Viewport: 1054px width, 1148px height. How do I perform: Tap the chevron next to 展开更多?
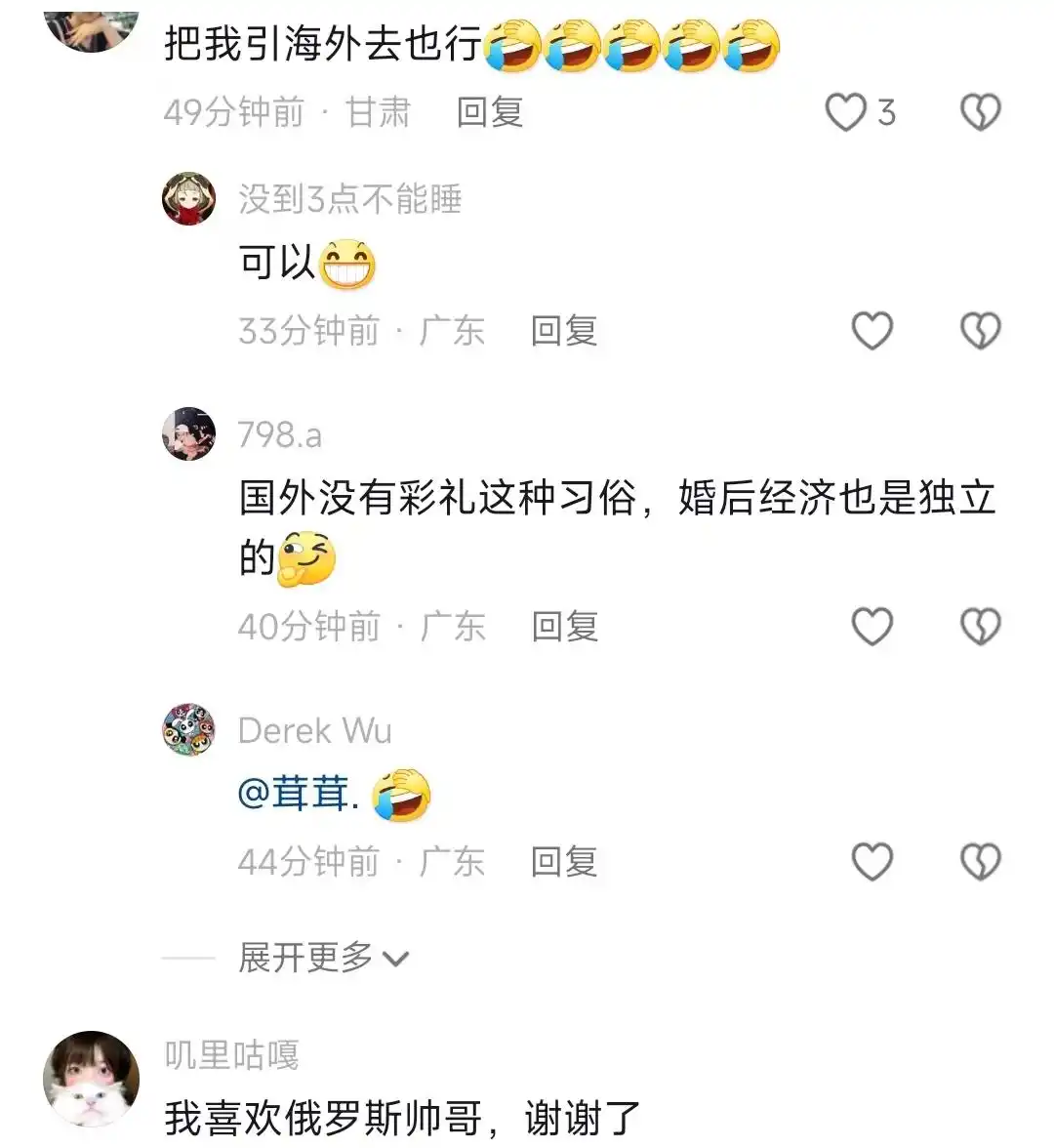tap(395, 959)
